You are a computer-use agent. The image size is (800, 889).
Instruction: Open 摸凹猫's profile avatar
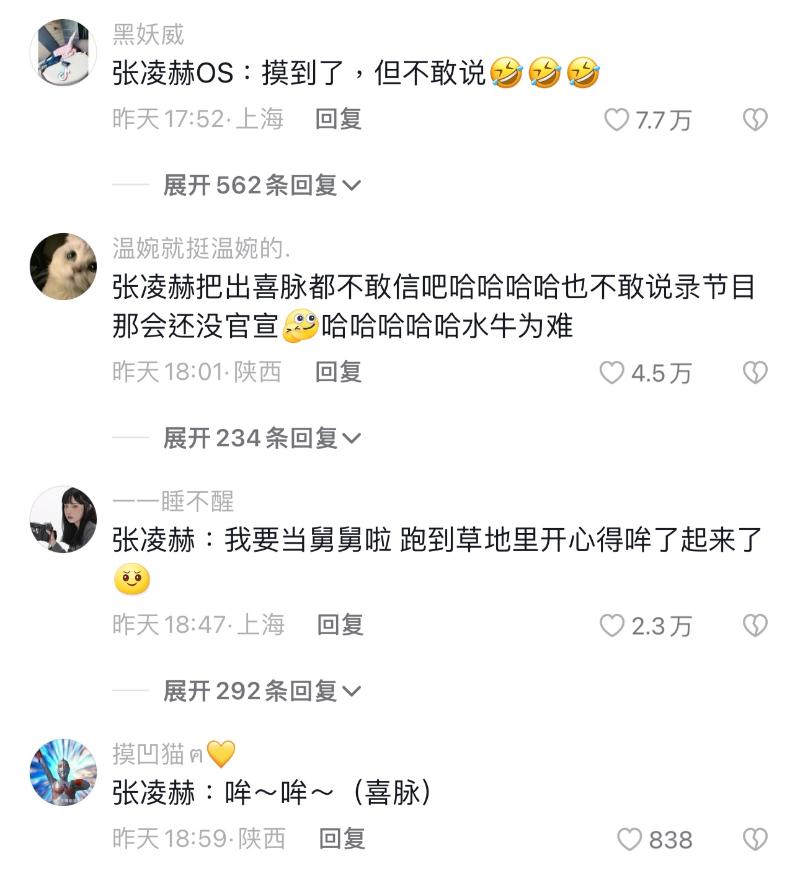click(63, 772)
